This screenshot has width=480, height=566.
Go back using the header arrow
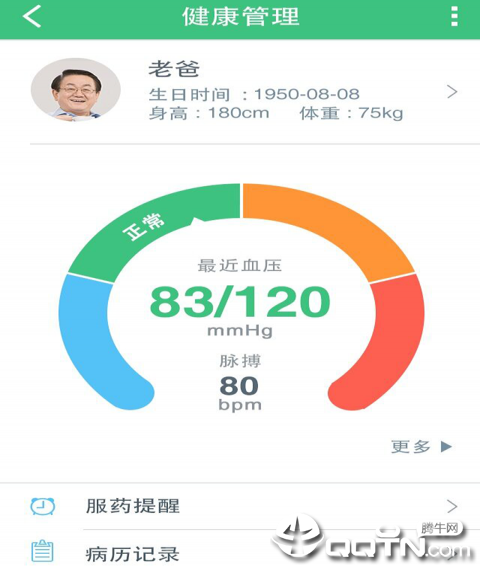32,17
